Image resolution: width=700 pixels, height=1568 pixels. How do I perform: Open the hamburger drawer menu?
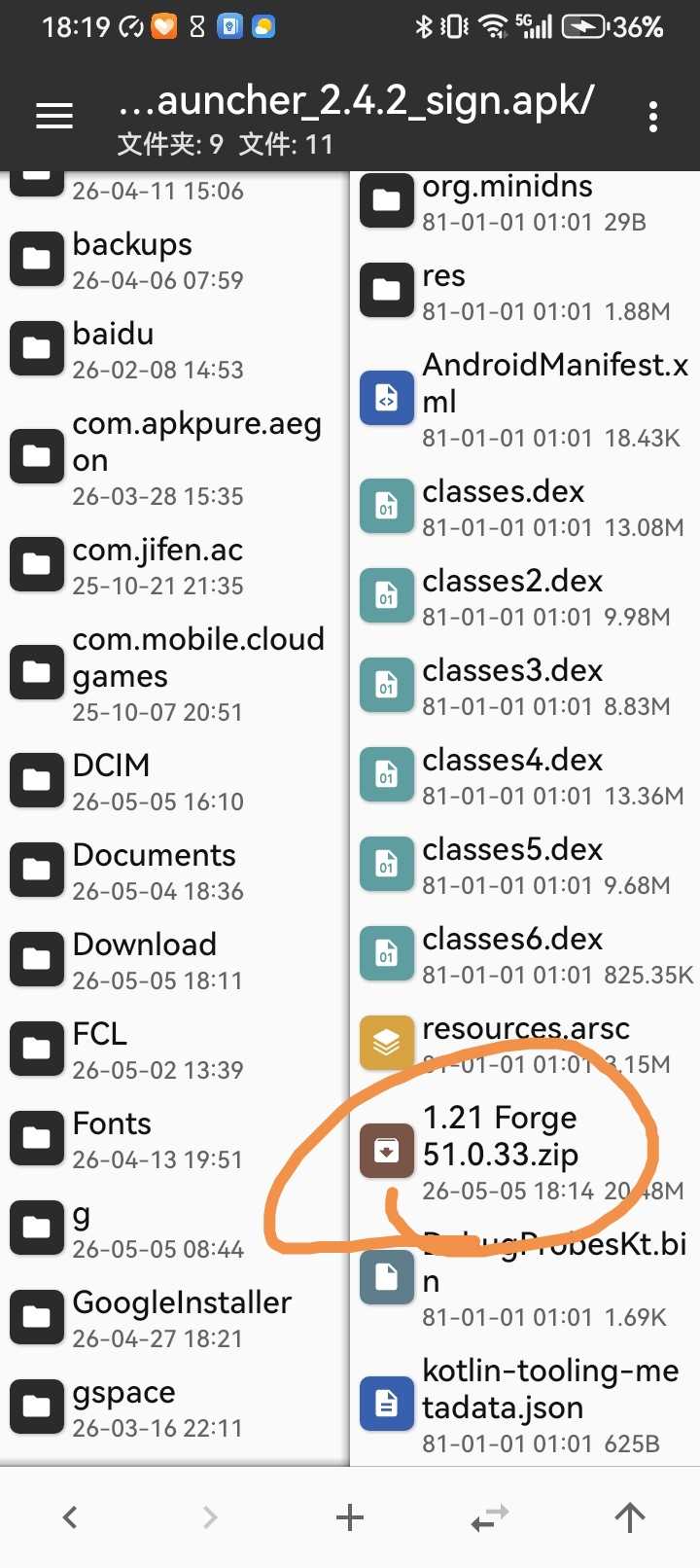coord(54,116)
